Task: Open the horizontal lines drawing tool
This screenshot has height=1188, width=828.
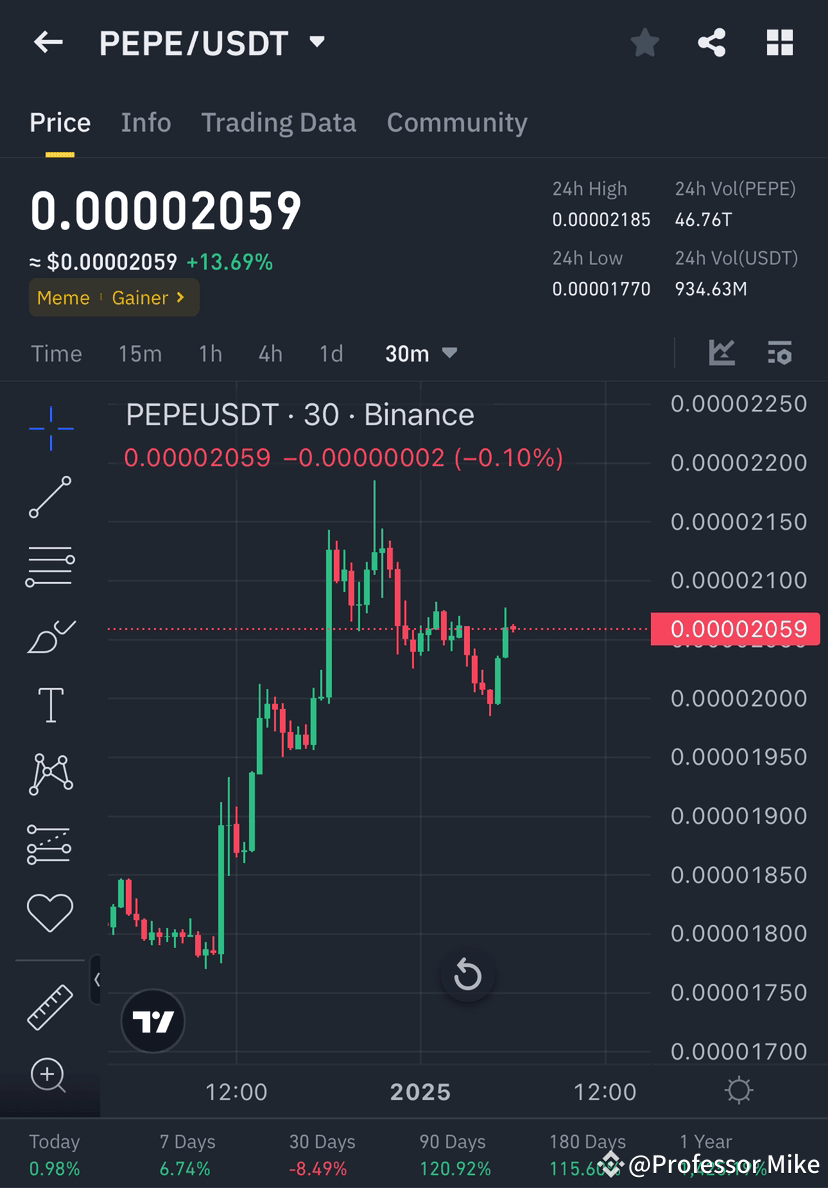Action: (49, 565)
